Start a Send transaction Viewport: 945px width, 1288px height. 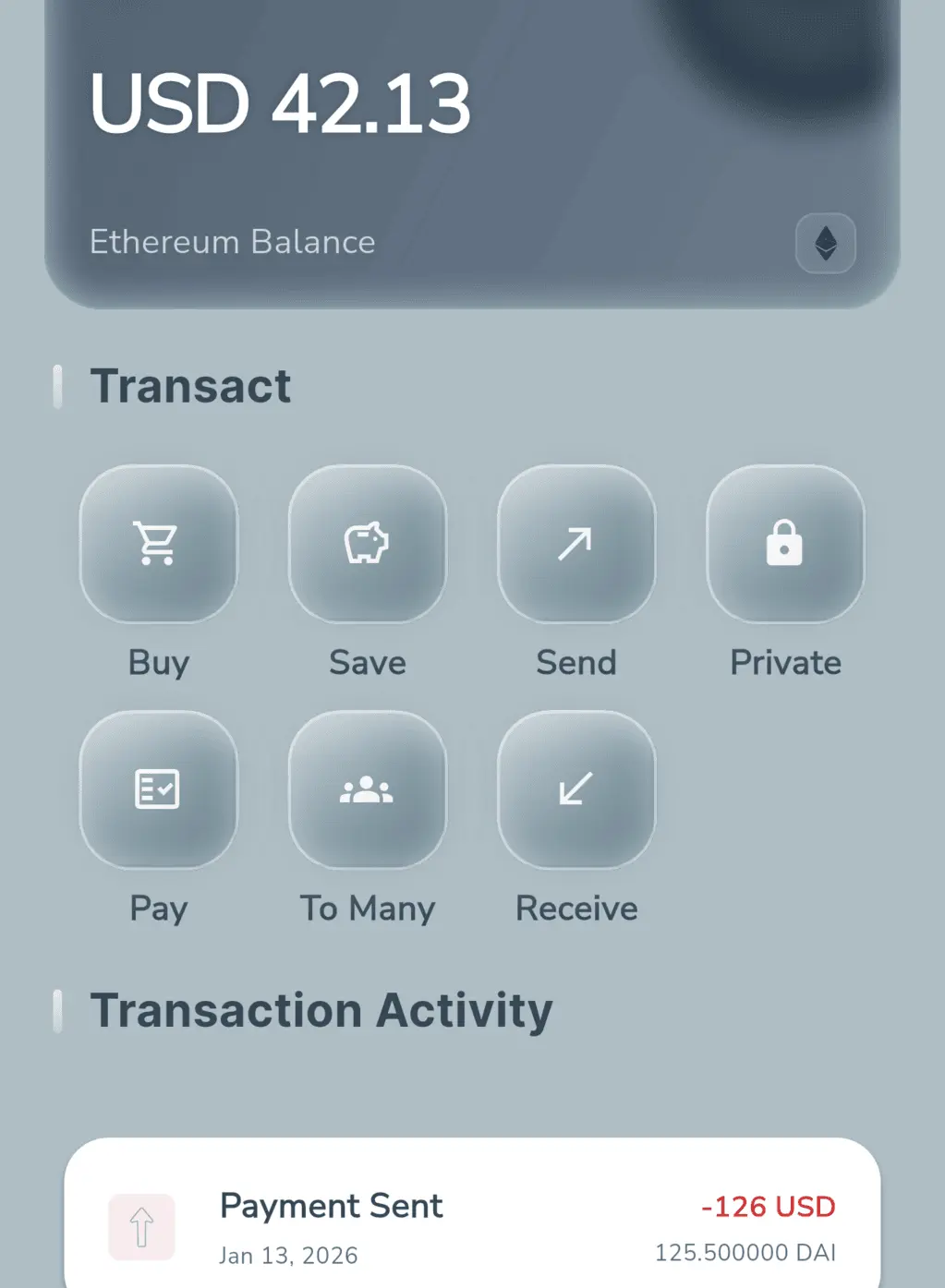pyautogui.click(x=575, y=544)
